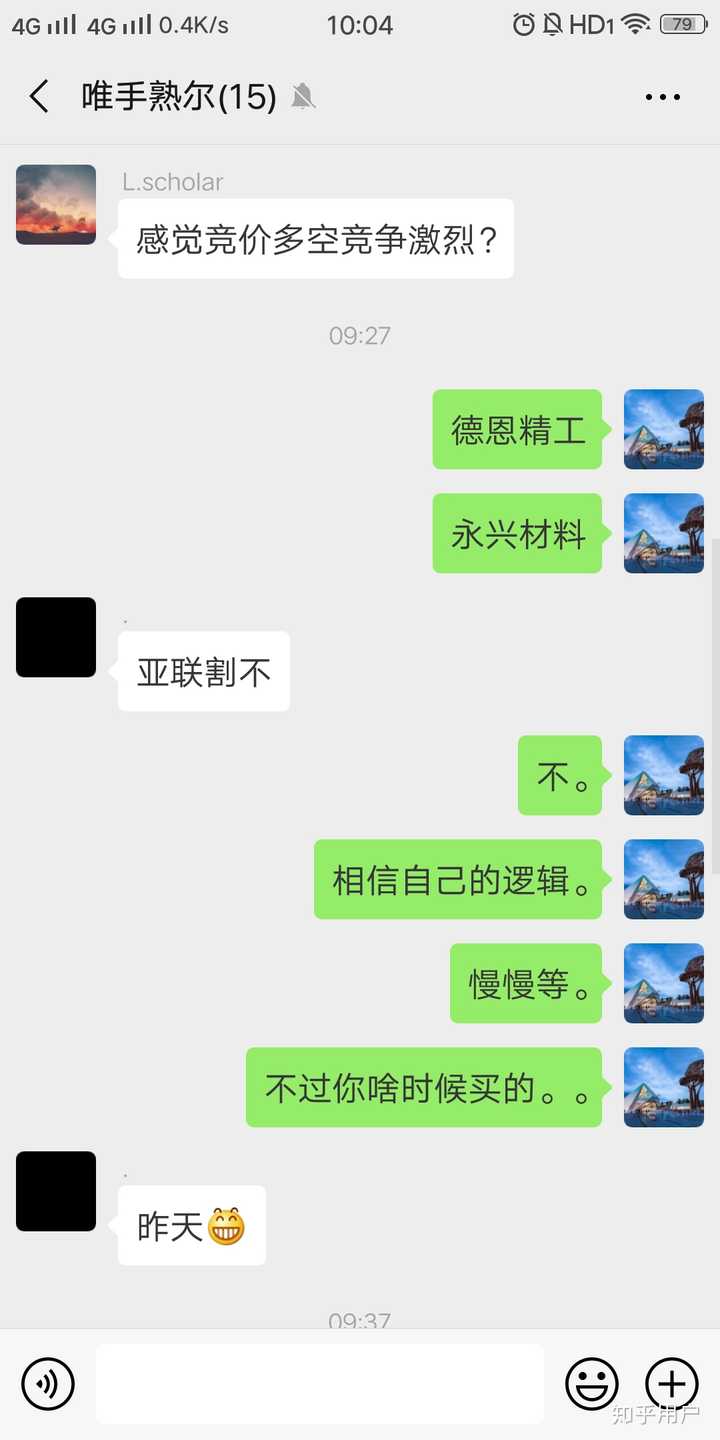Go back from the 唯手熟尔 group chat
Image resolution: width=720 pixels, height=1440 pixels.
click(39, 97)
